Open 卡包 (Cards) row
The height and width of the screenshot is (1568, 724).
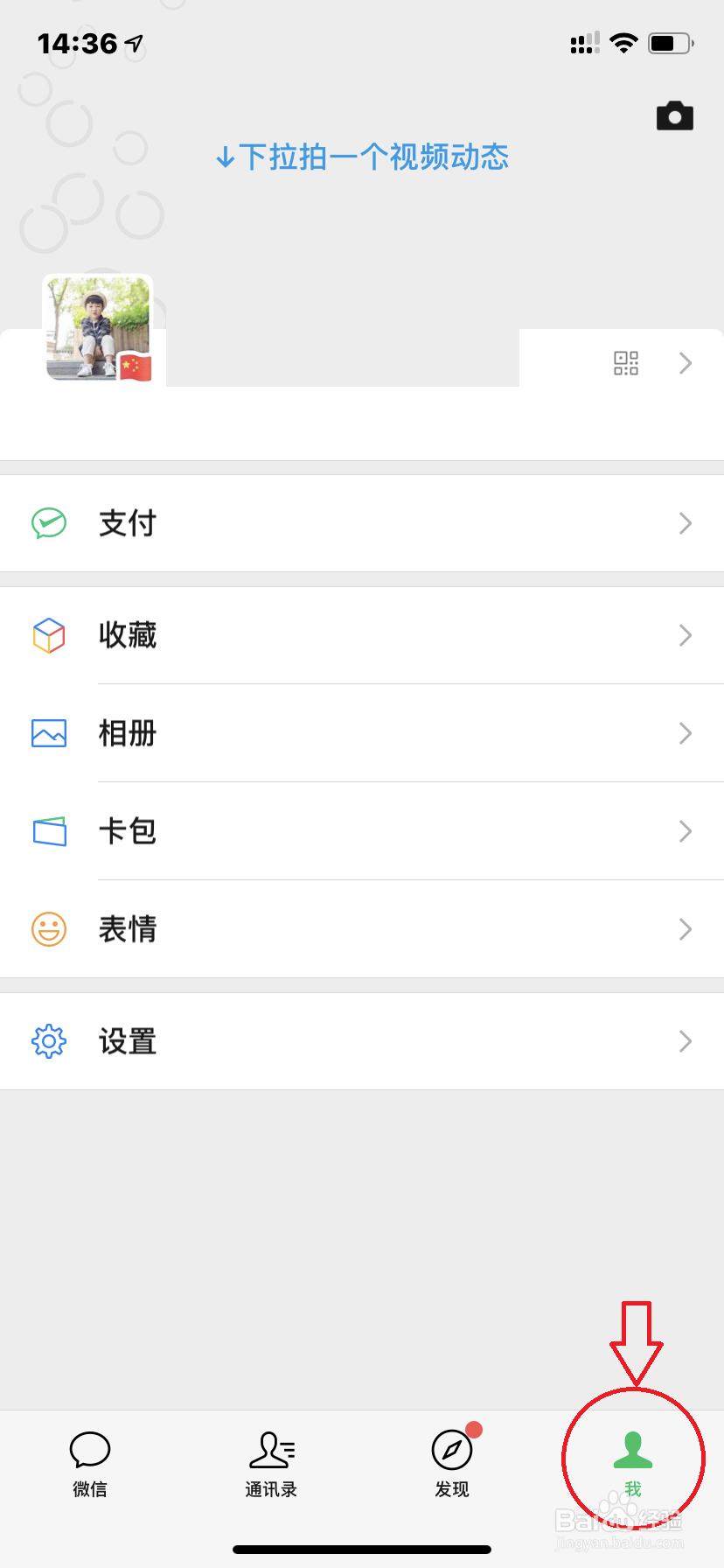(x=362, y=831)
